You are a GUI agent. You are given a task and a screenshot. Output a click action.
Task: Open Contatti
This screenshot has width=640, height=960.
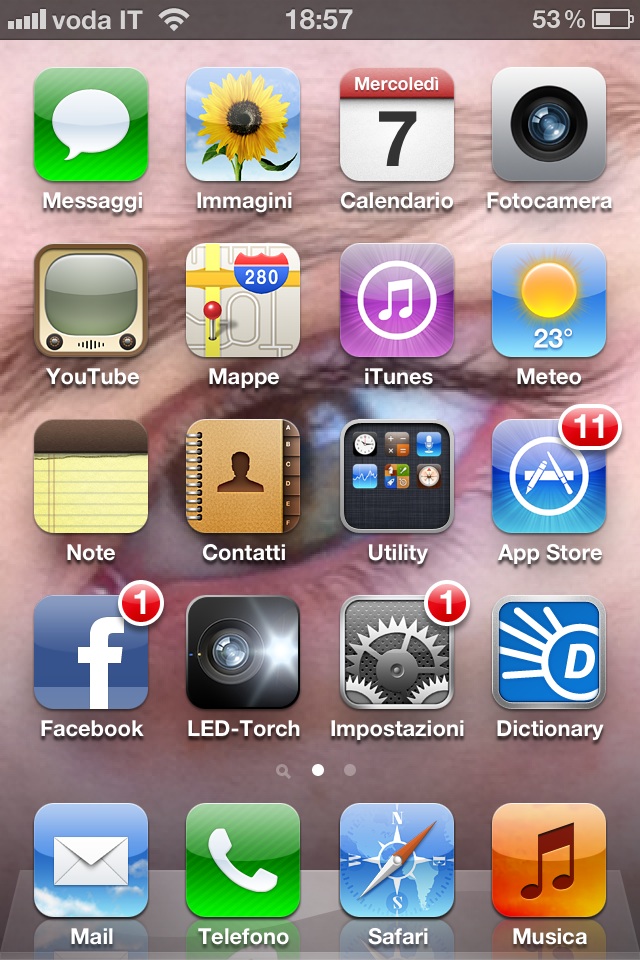click(x=243, y=476)
